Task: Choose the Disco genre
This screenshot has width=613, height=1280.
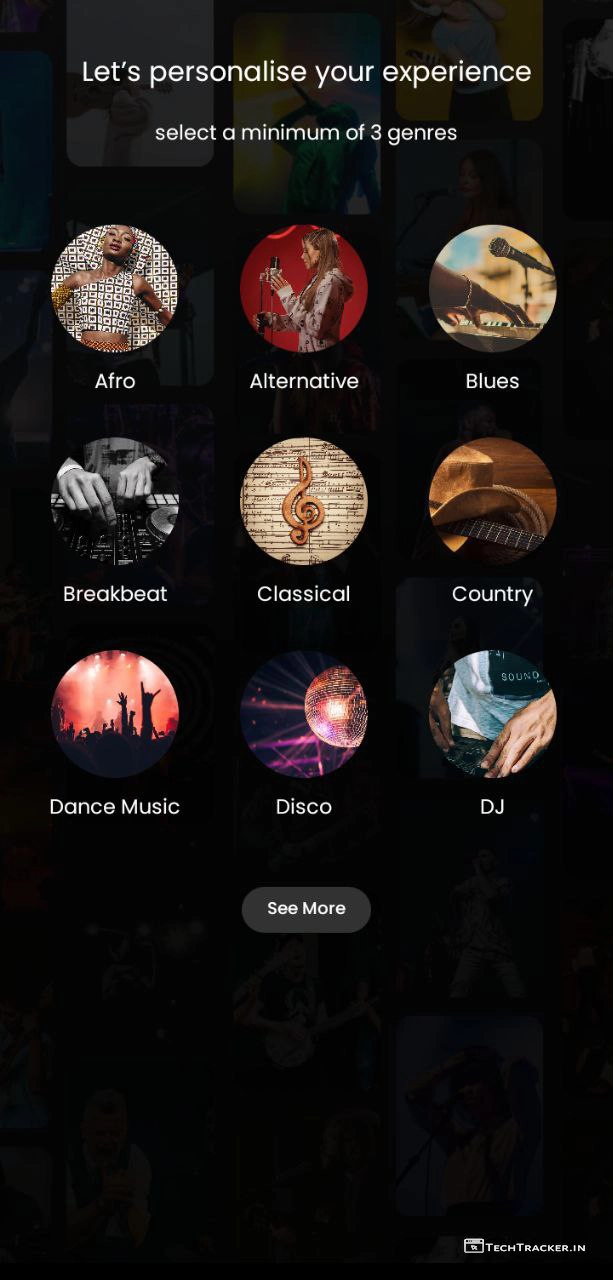Action: (x=304, y=714)
